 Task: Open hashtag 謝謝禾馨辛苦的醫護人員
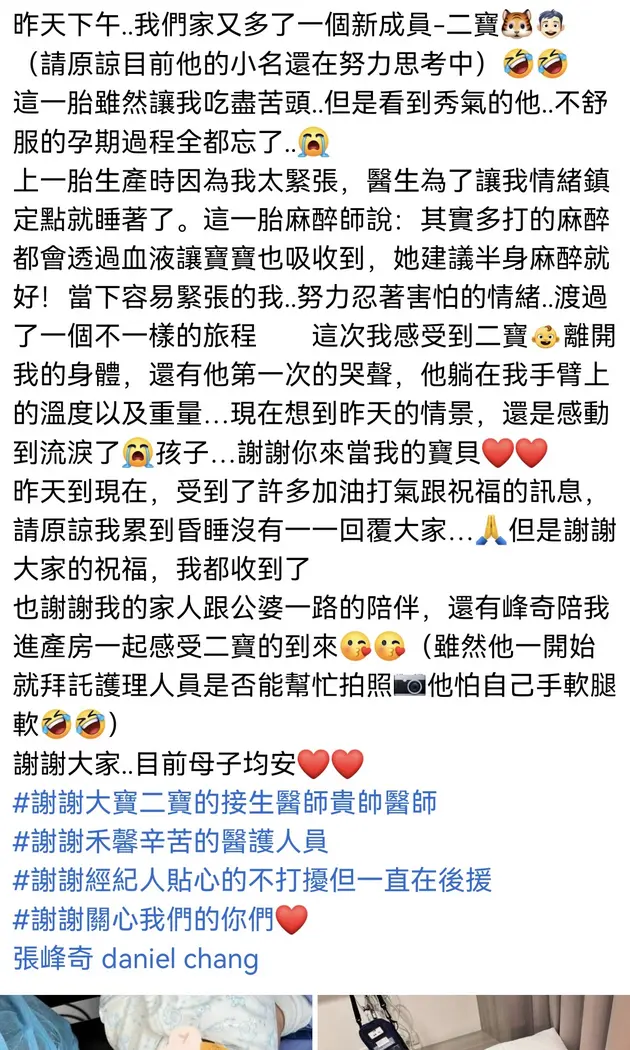coord(170,841)
